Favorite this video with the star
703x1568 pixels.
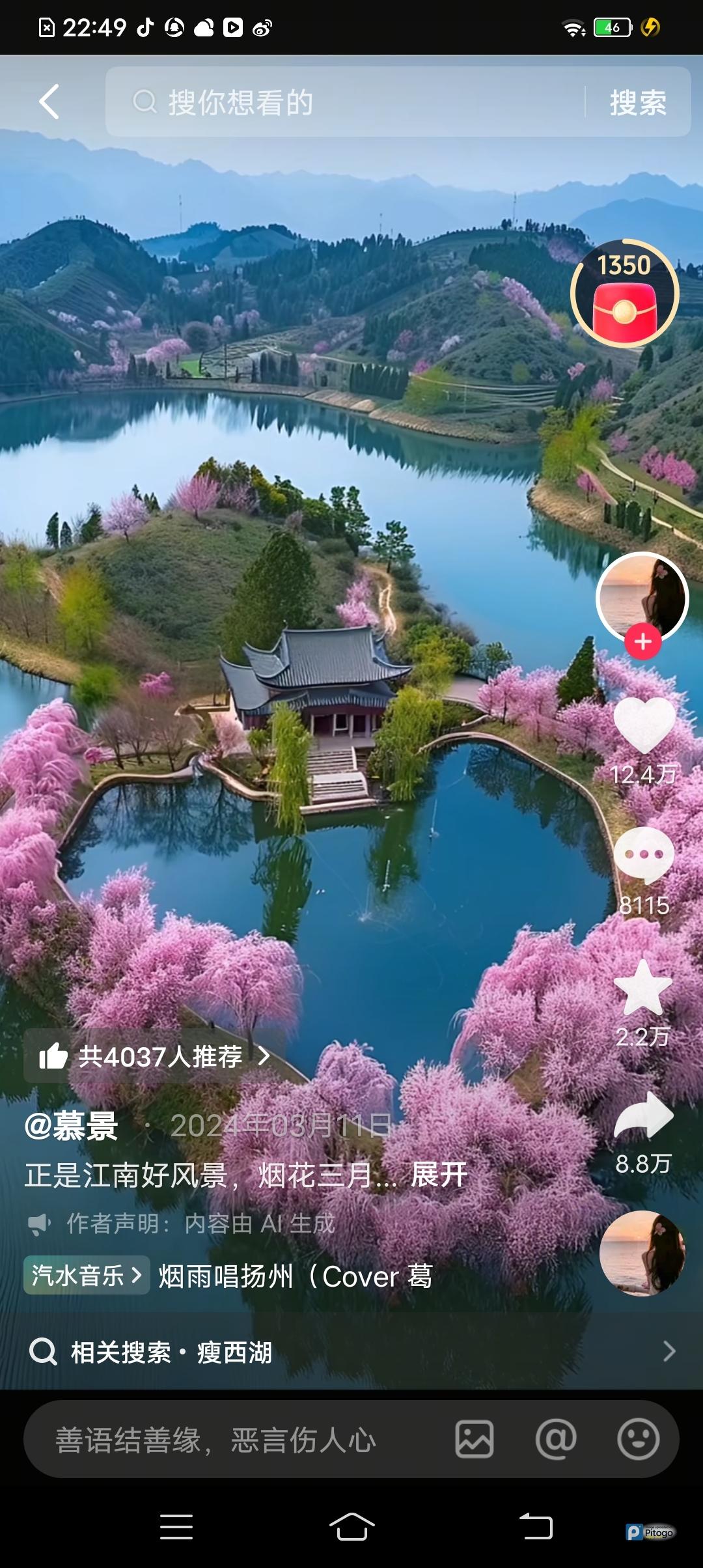(643, 988)
